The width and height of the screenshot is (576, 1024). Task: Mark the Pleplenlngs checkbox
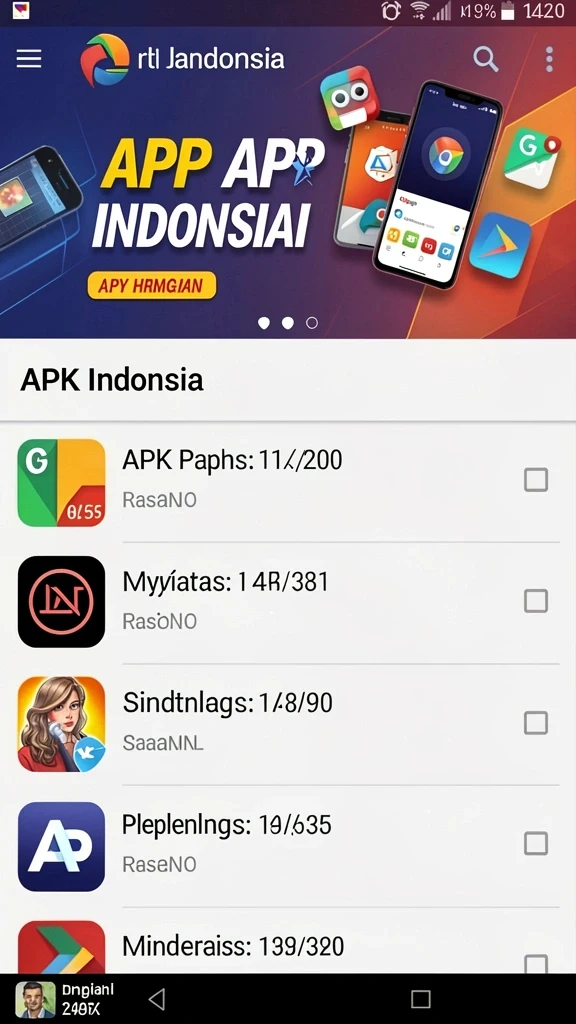coord(536,844)
